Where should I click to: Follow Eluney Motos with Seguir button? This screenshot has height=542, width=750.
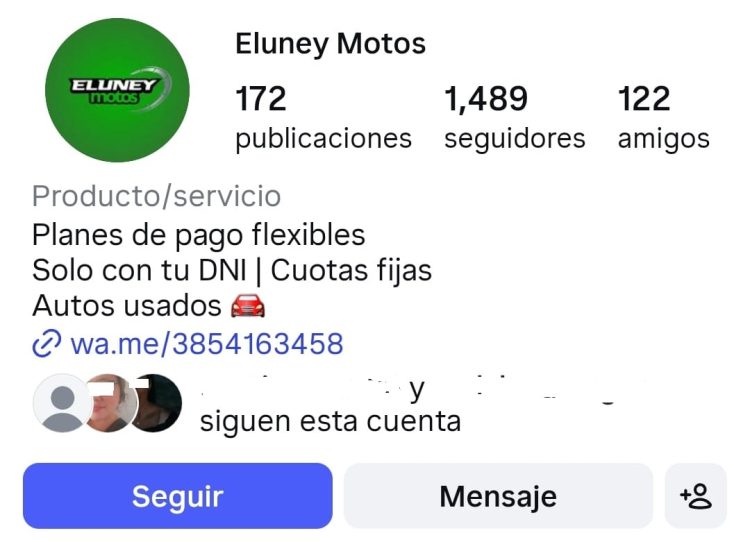177,495
